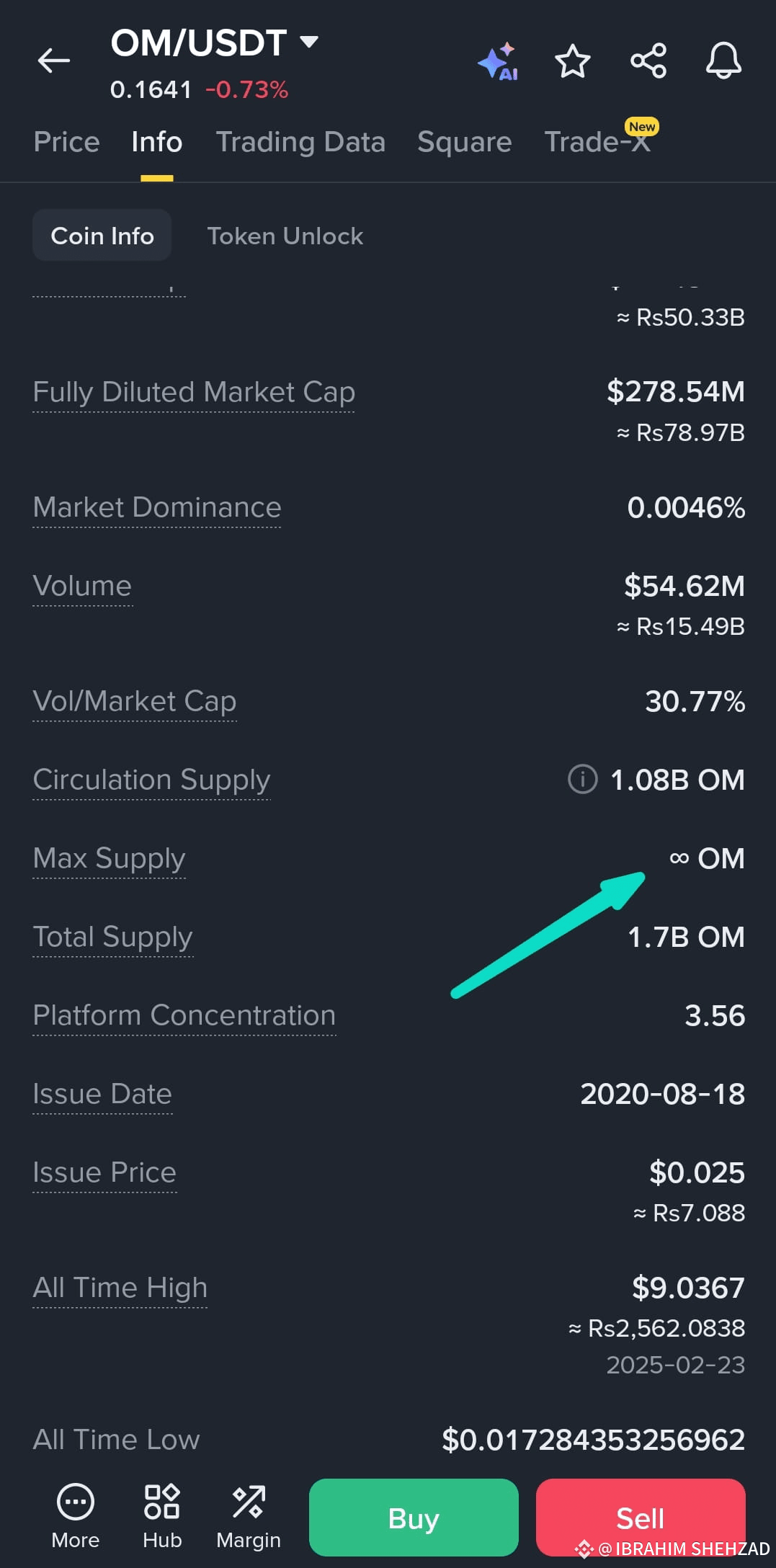Tap the back arrow
Viewport: 776px width, 1568px height.
[53, 61]
